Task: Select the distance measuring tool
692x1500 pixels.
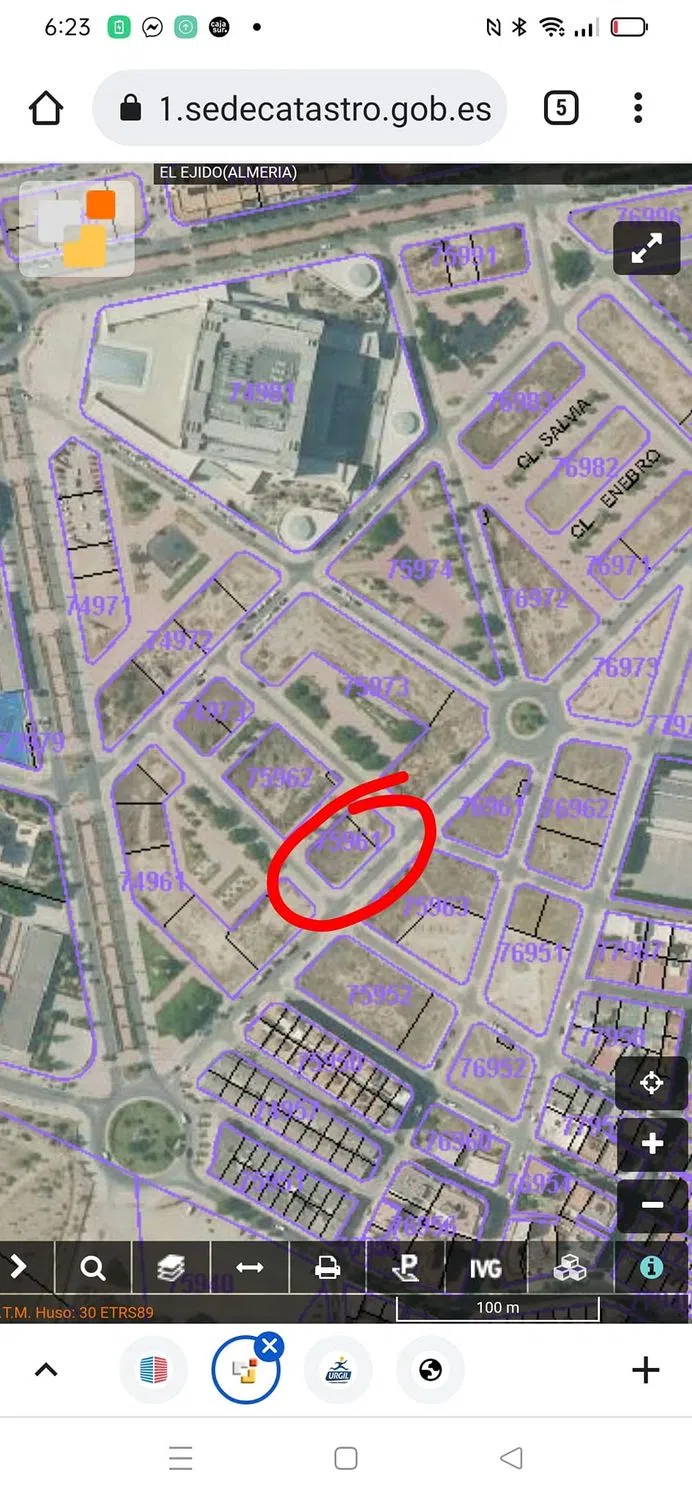Action: 249,1268
